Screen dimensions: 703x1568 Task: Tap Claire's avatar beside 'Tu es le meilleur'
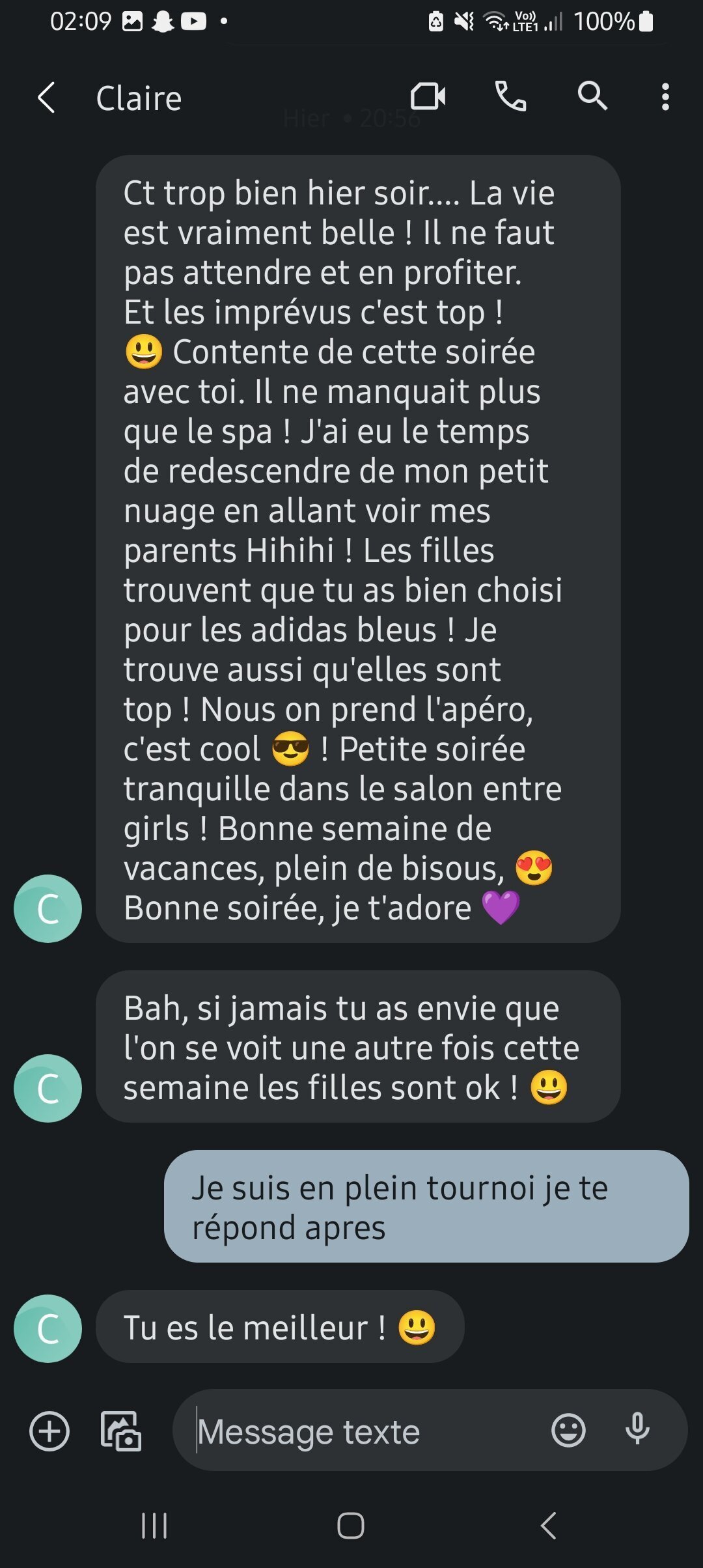tap(48, 1329)
